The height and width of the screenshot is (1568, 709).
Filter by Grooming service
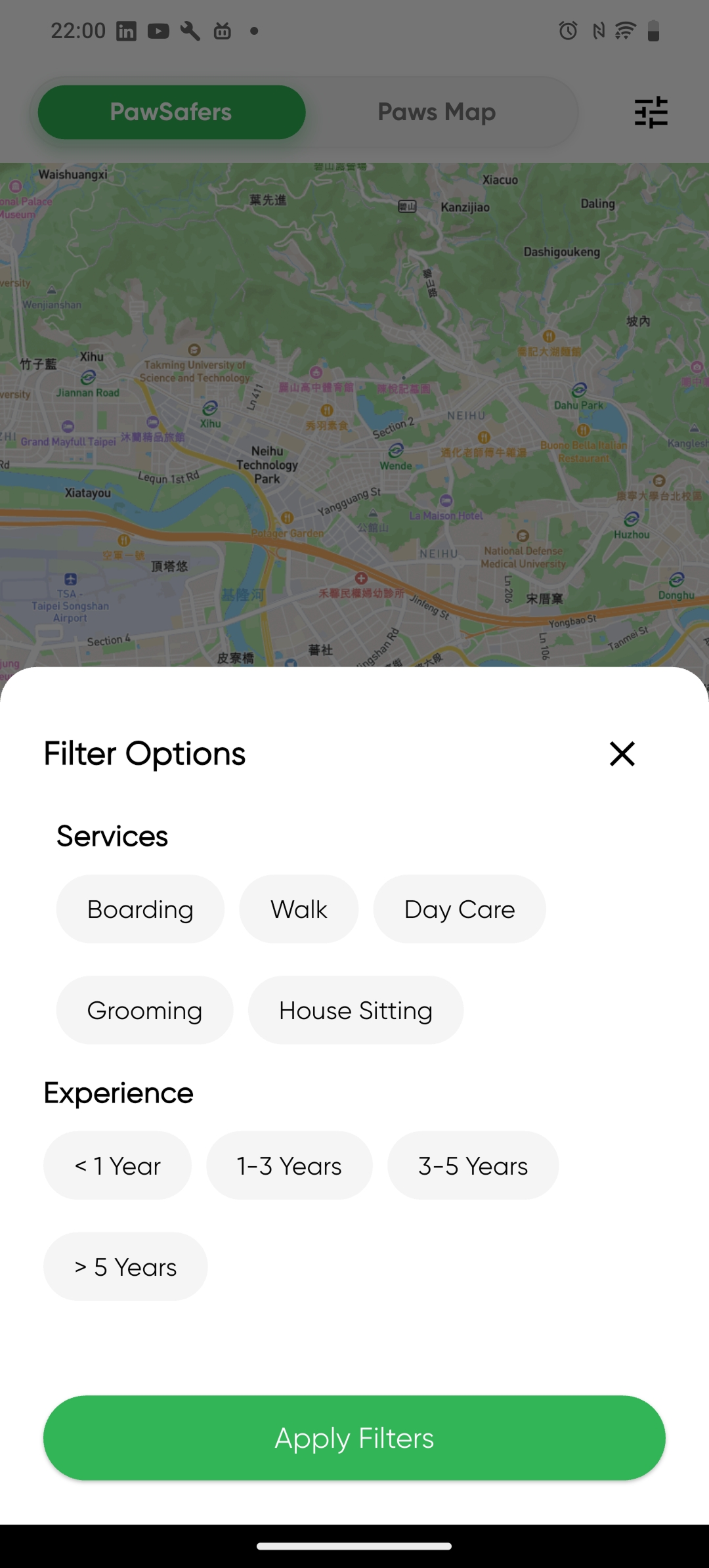point(144,1010)
